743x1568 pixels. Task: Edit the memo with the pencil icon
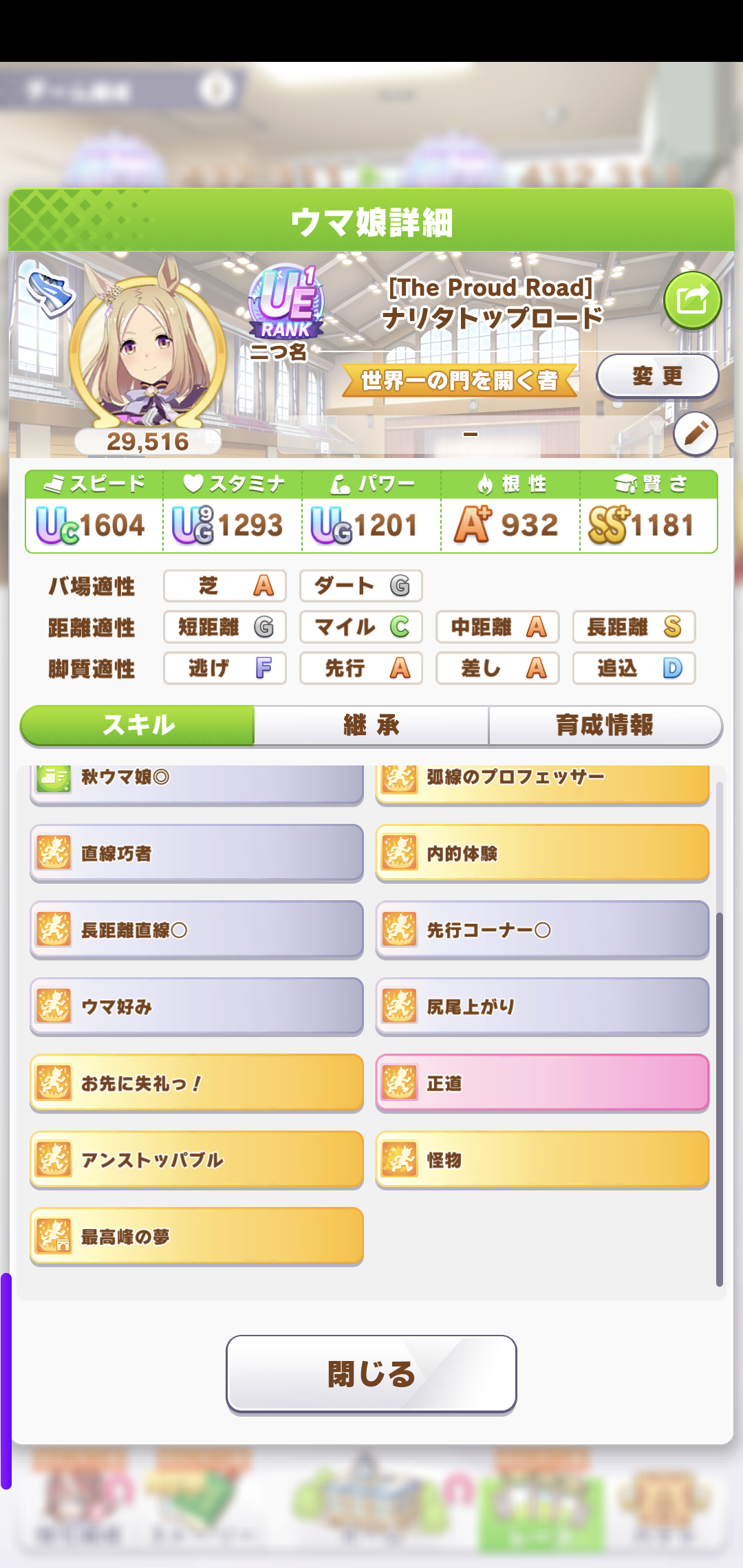coord(696,434)
